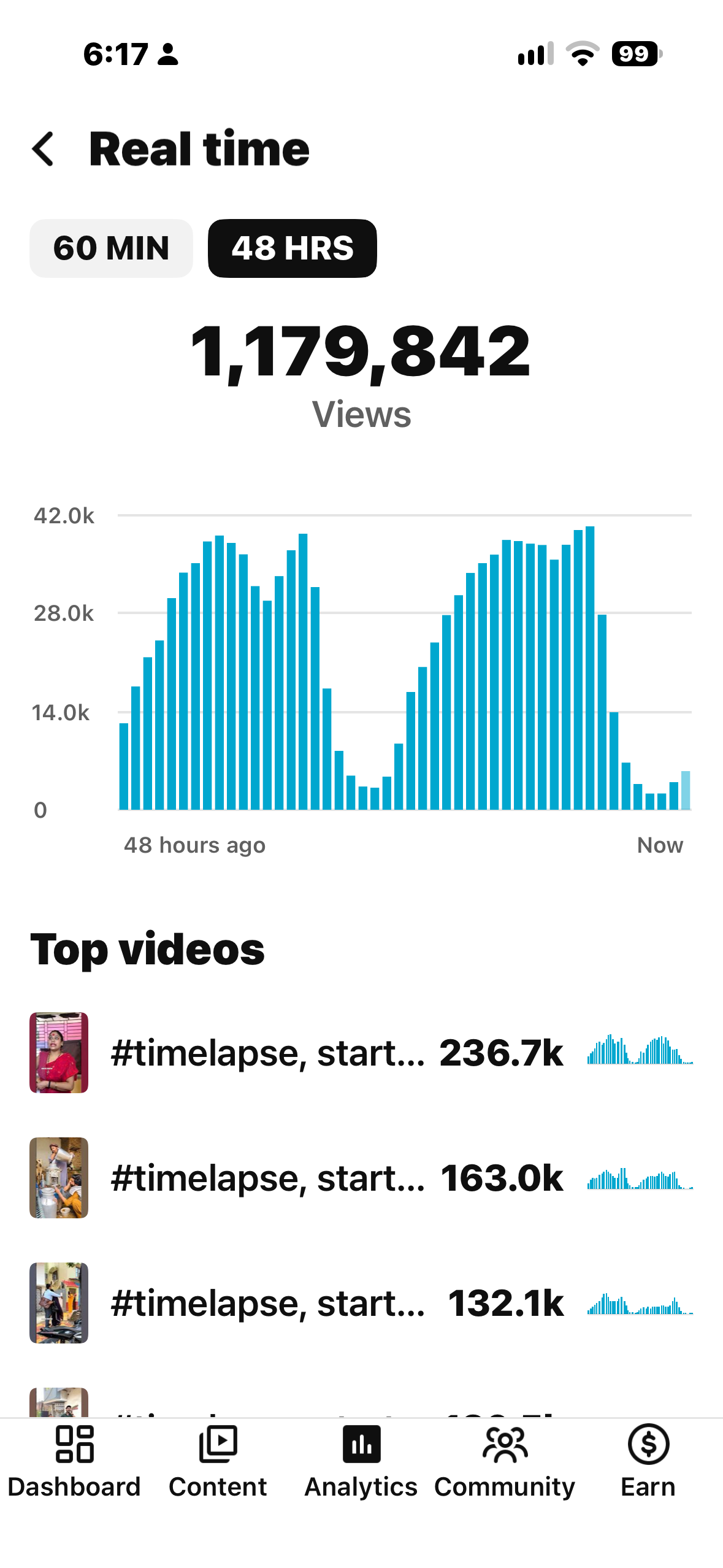Open the Content tab
The width and height of the screenshot is (723, 1568).
[218, 1462]
